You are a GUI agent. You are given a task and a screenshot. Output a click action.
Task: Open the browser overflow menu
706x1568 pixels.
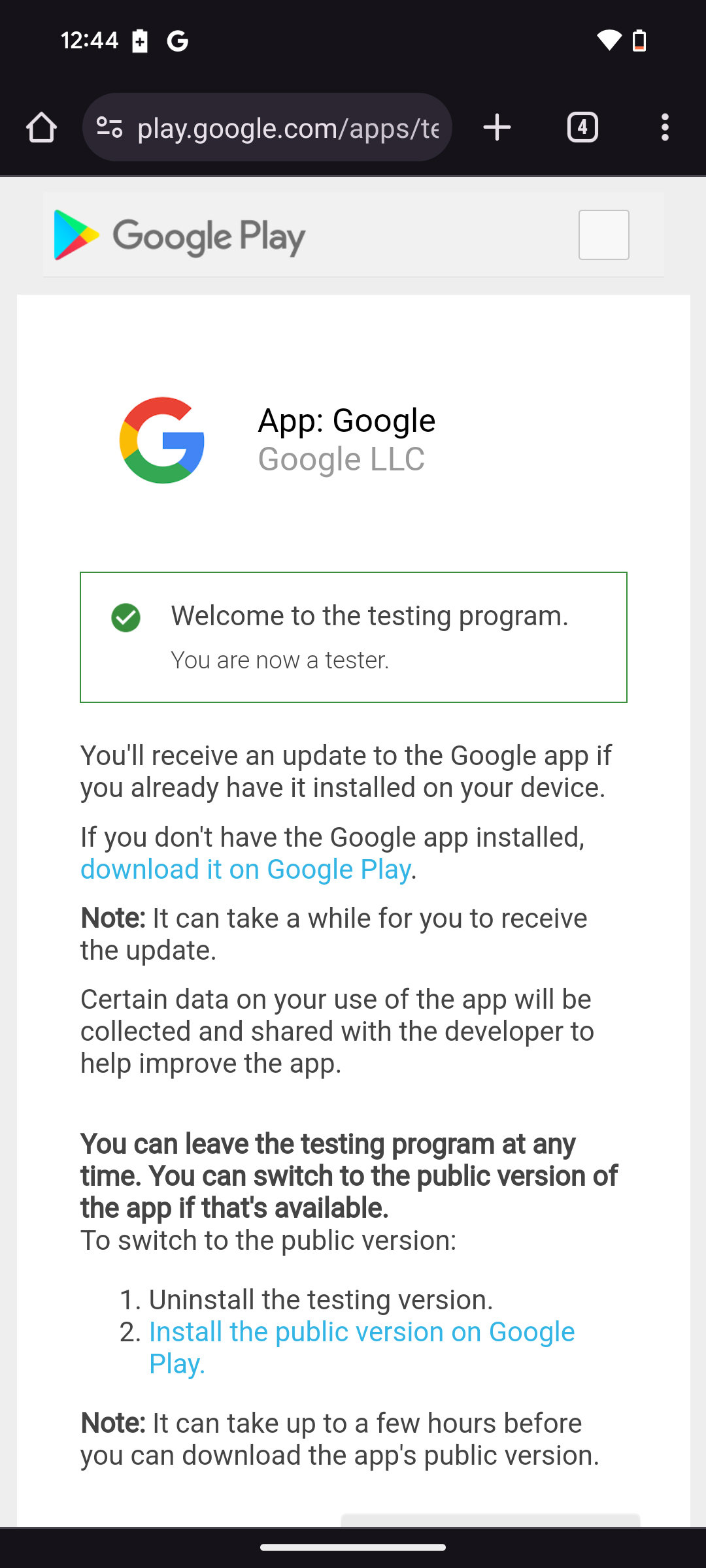click(665, 127)
